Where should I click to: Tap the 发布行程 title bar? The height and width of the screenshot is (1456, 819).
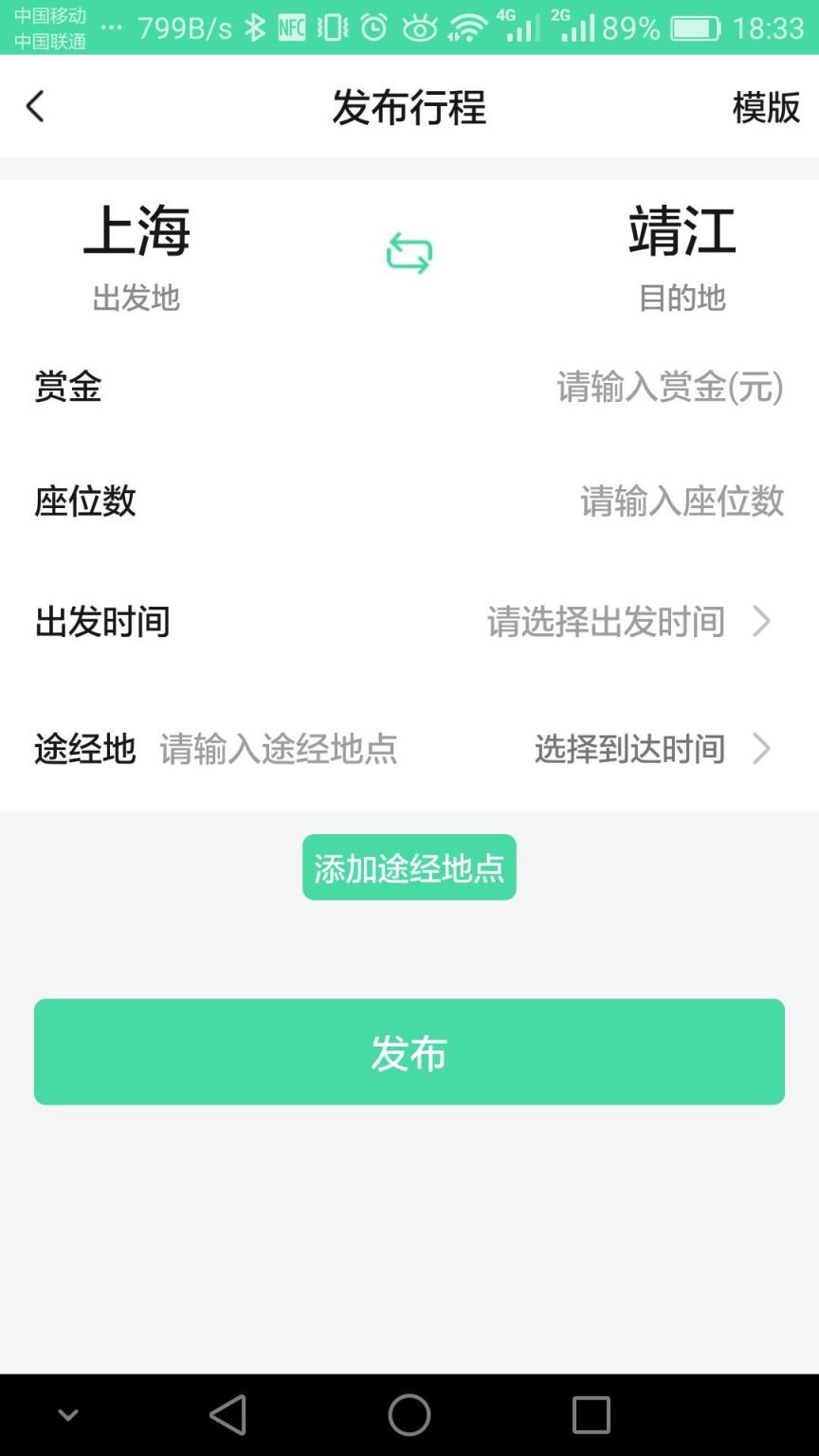tap(409, 106)
